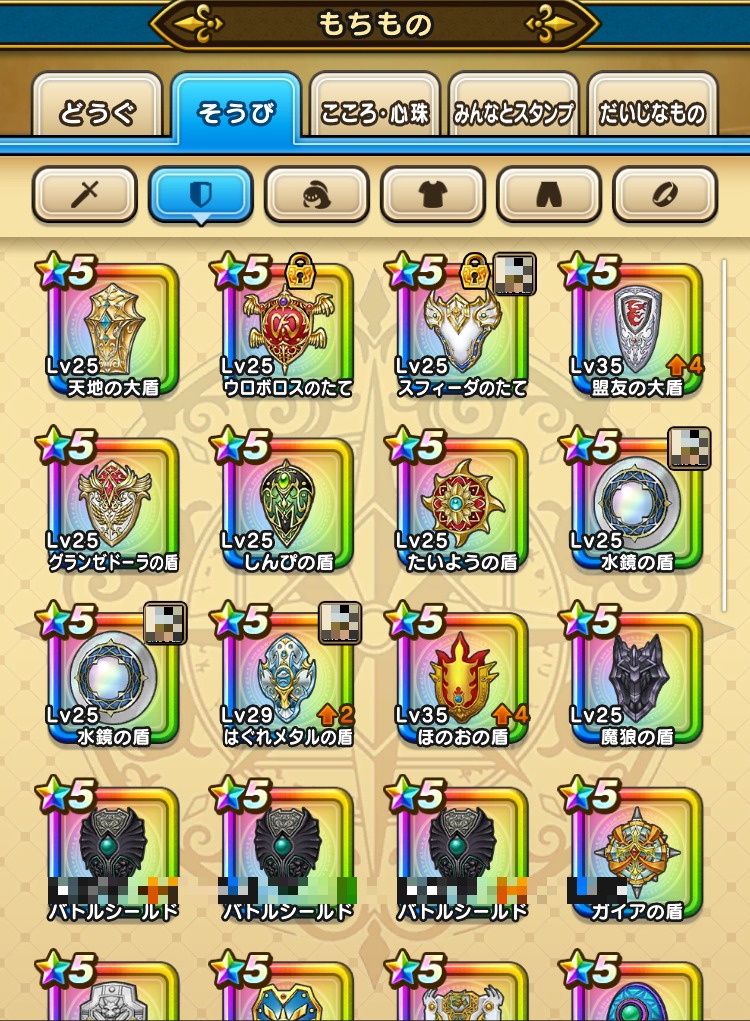Select スフィーダのたて shield

[x=462, y=328]
